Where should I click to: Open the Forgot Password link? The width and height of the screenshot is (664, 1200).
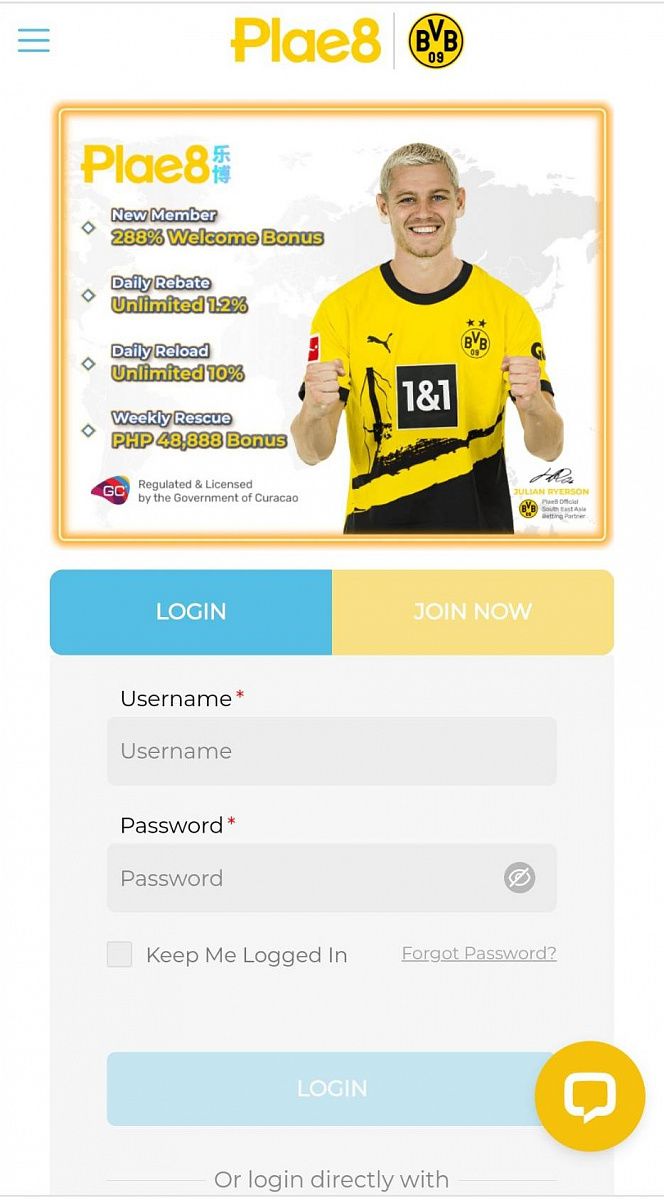click(478, 953)
